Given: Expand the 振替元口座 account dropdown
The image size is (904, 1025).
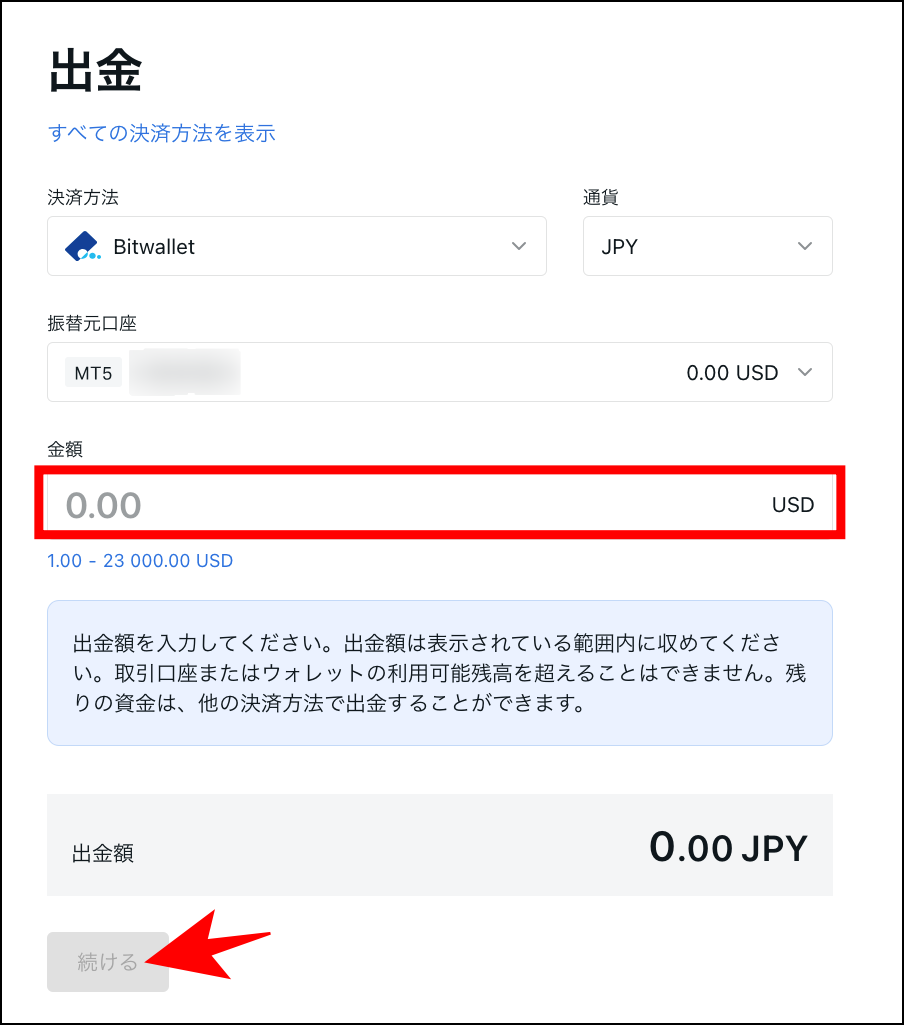Looking at the screenshot, I should coord(440,371).
